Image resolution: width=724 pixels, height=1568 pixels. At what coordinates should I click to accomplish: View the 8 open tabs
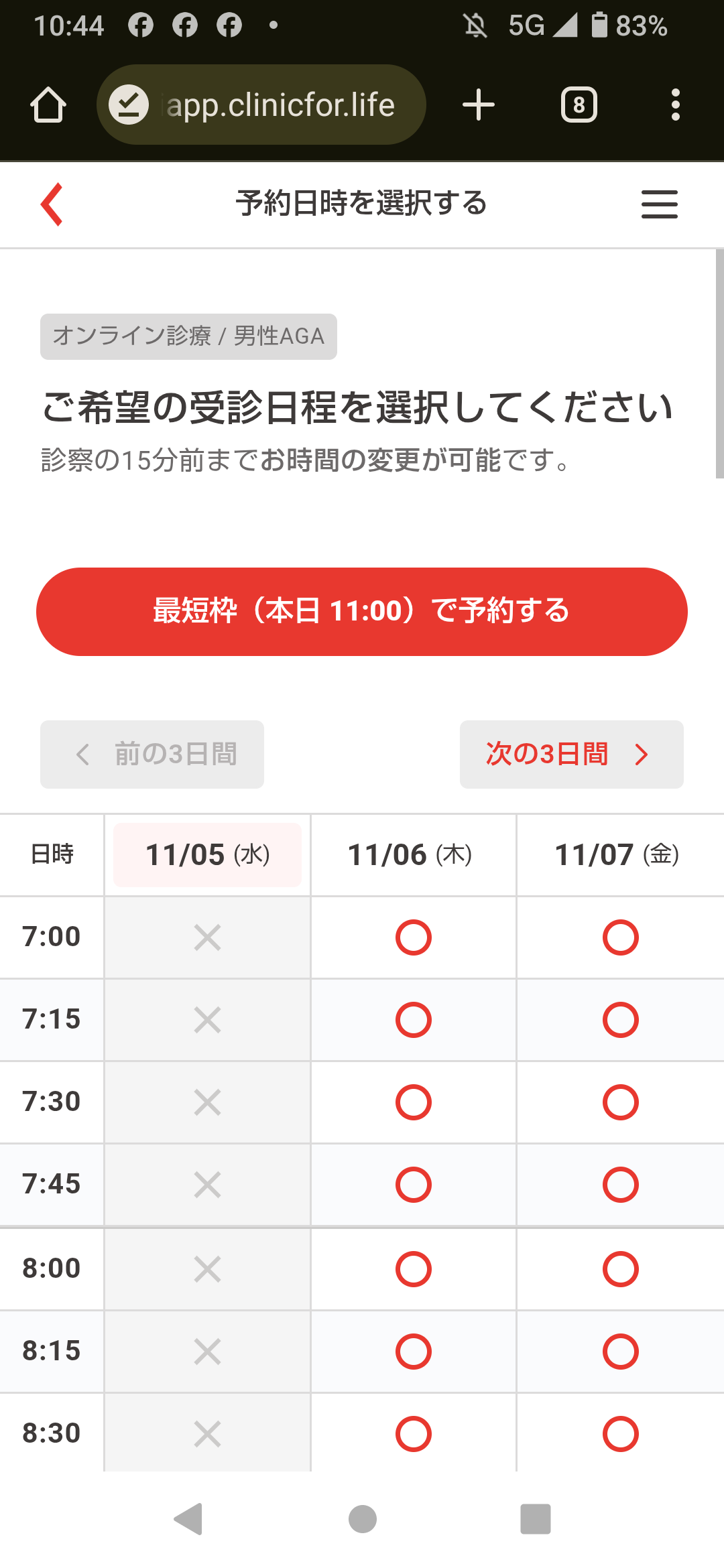click(579, 105)
